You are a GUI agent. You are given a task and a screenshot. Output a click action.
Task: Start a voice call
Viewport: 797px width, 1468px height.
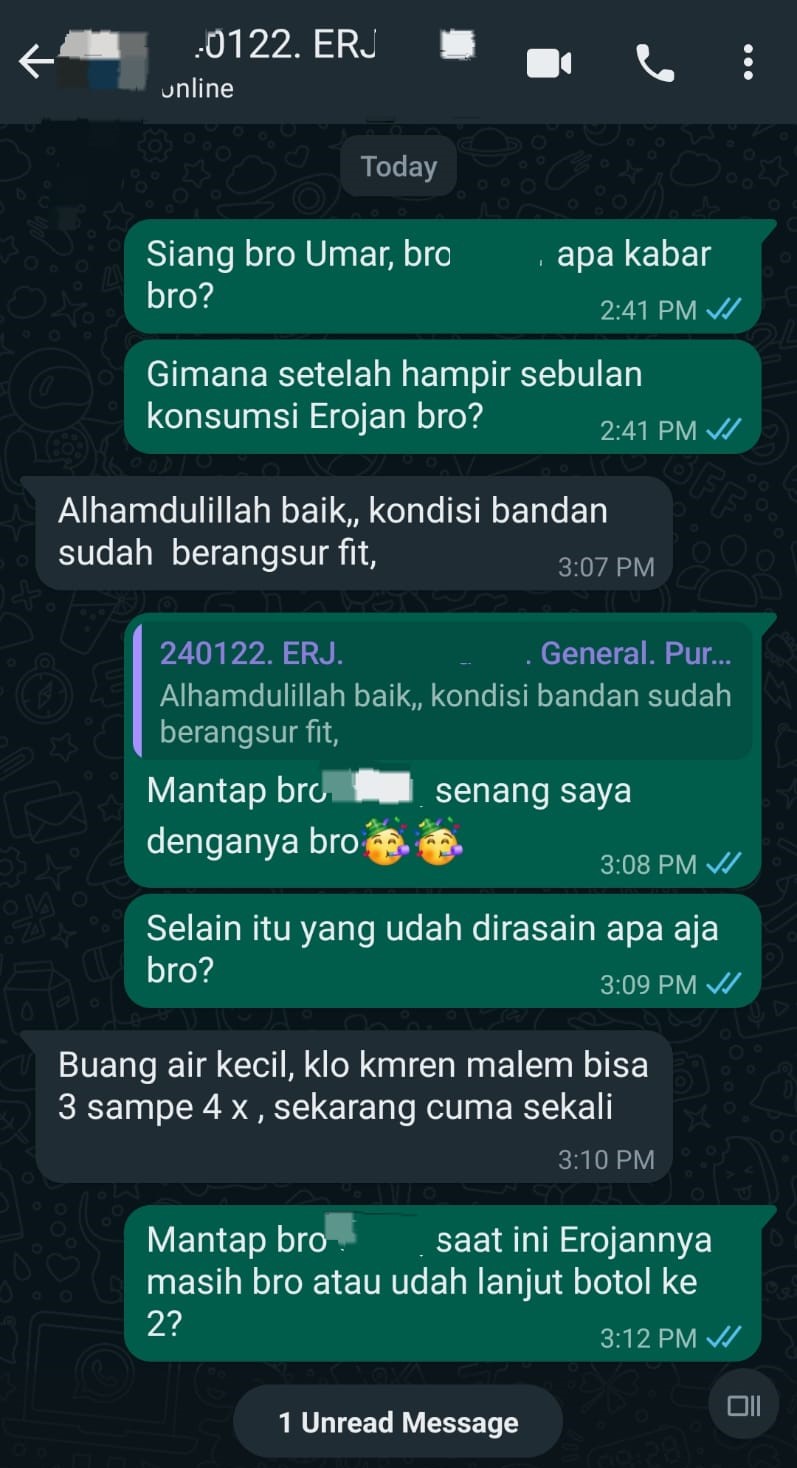(x=655, y=64)
